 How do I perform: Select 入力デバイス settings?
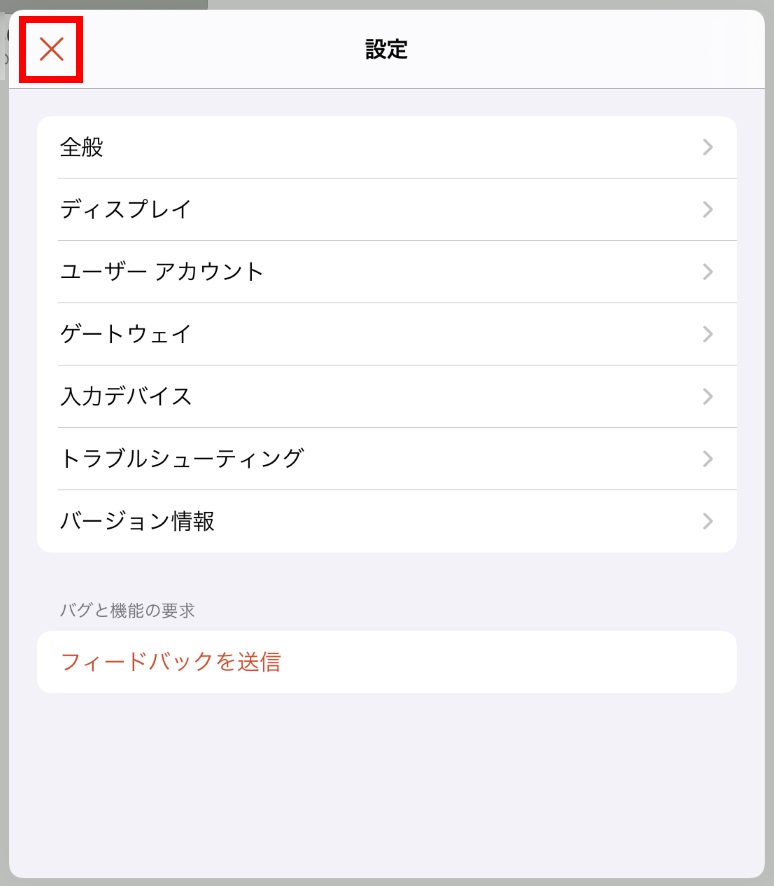pyautogui.click(x=386, y=396)
